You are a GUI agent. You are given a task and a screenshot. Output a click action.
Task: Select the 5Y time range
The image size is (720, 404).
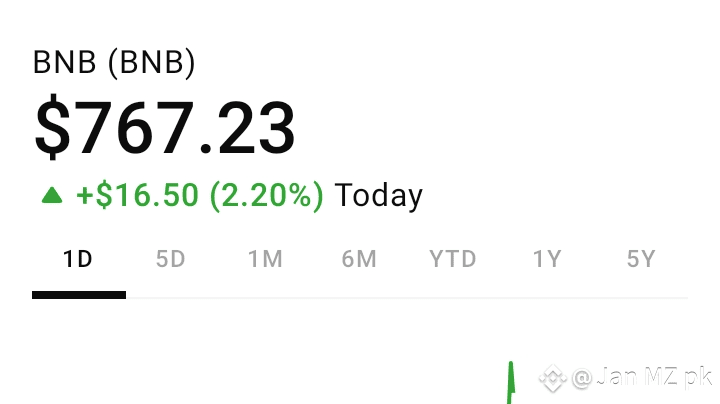[x=641, y=259]
